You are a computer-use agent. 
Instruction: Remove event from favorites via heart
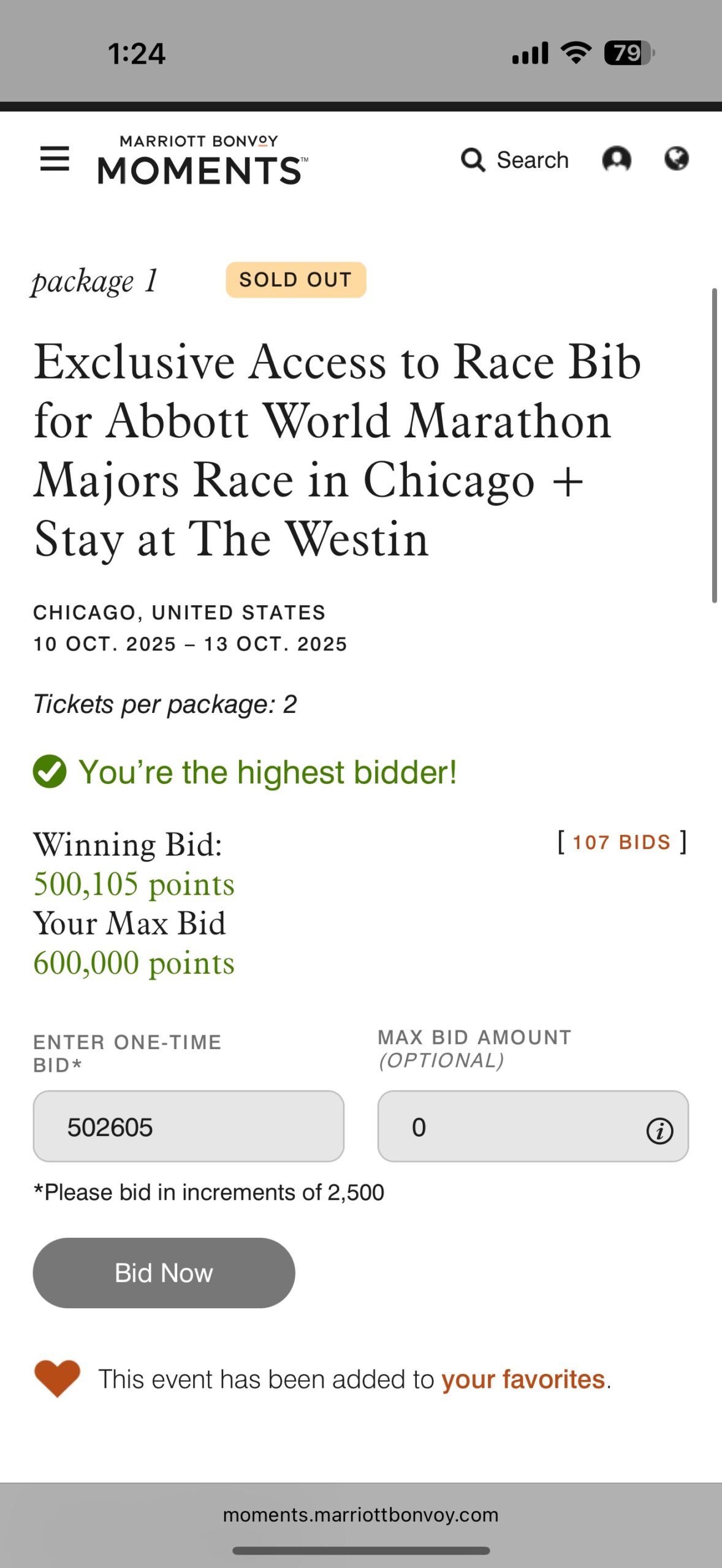click(x=57, y=1378)
